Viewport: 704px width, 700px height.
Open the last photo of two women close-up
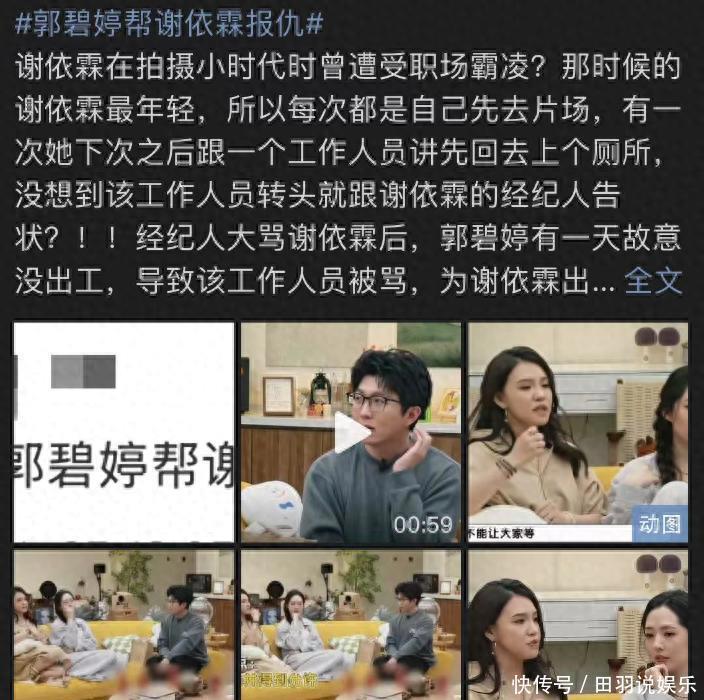coord(578,623)
